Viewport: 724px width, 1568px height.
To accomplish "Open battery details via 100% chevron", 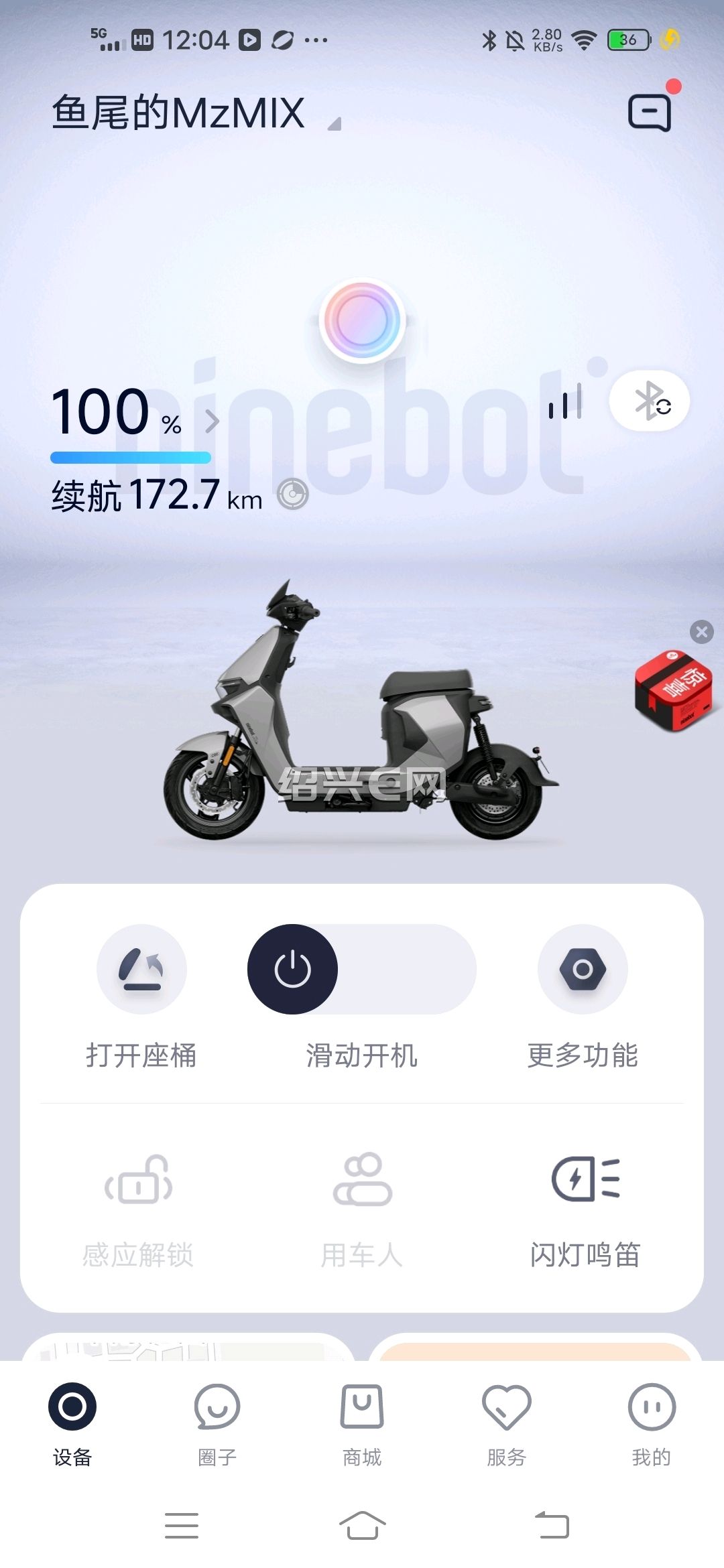I will [x=212, y=421].
